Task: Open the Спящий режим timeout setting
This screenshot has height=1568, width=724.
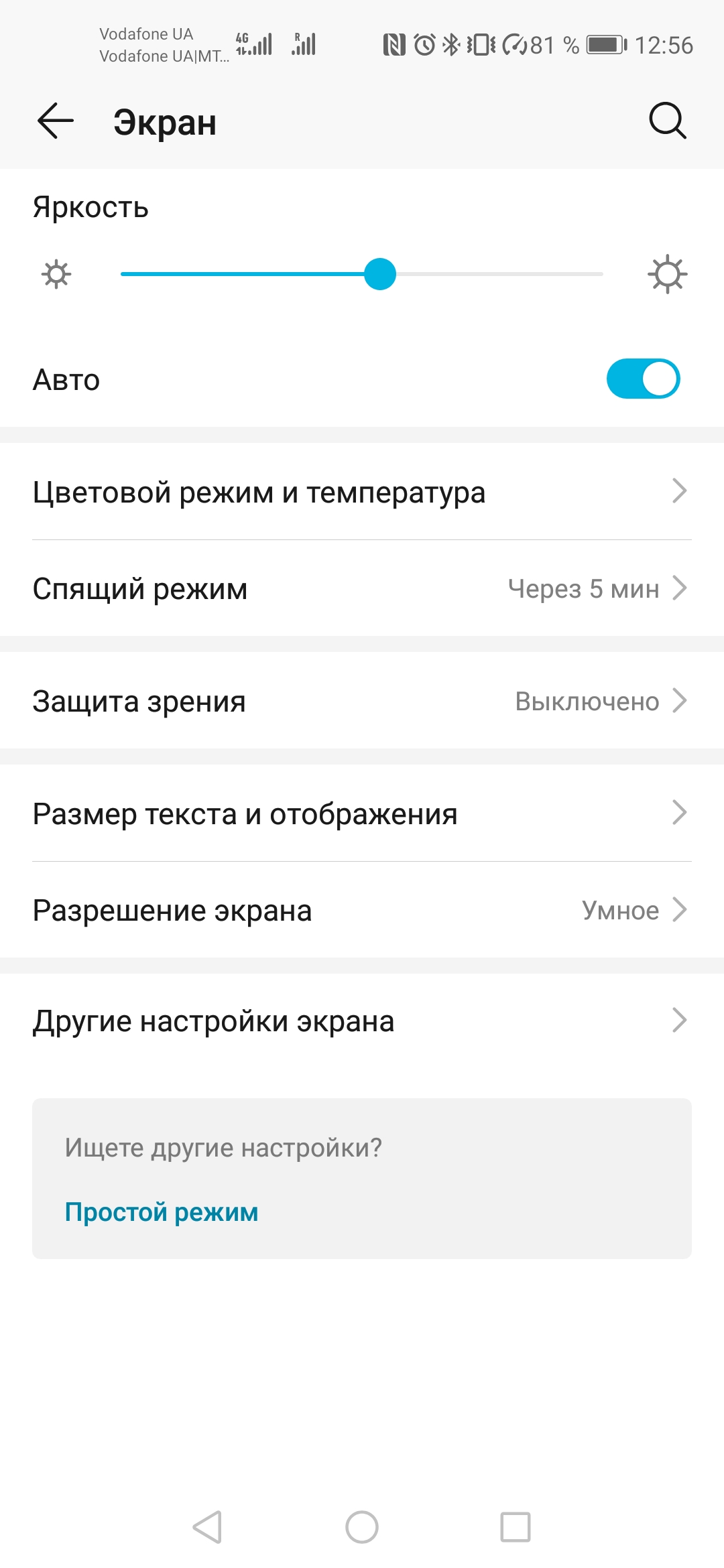Action: (362, 588)
